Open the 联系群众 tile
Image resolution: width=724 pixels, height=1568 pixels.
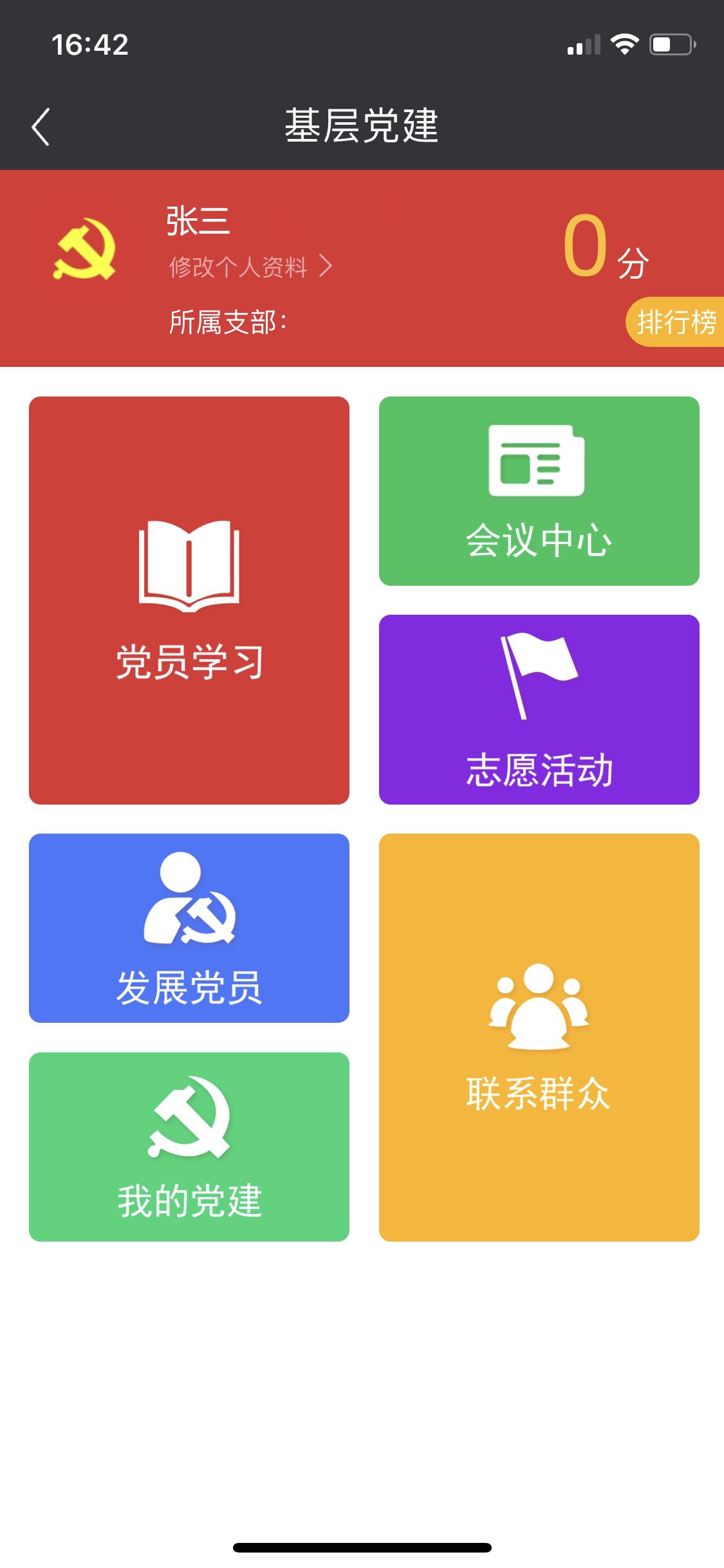pyautogui.click(x=539, y=1038)
